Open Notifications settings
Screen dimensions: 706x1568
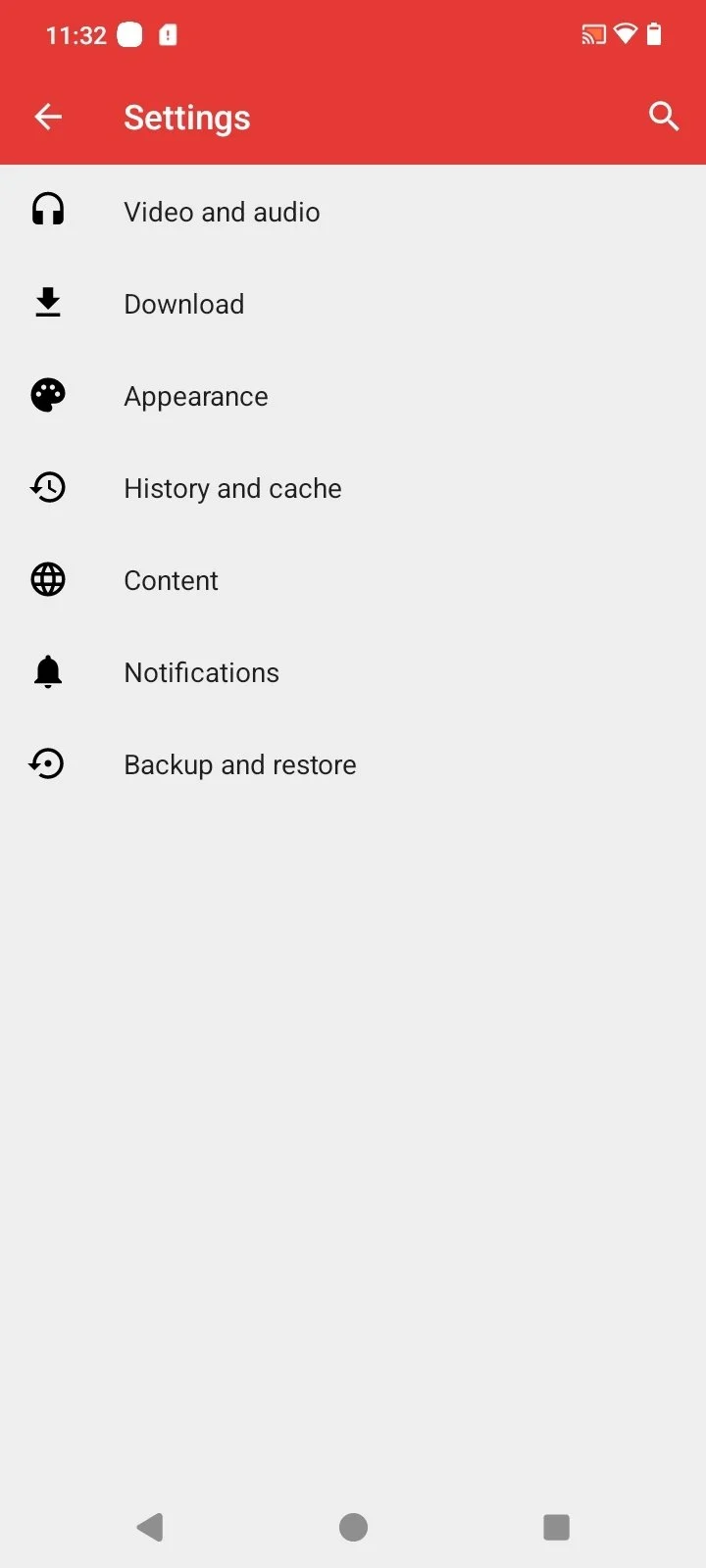pos(201,672)
